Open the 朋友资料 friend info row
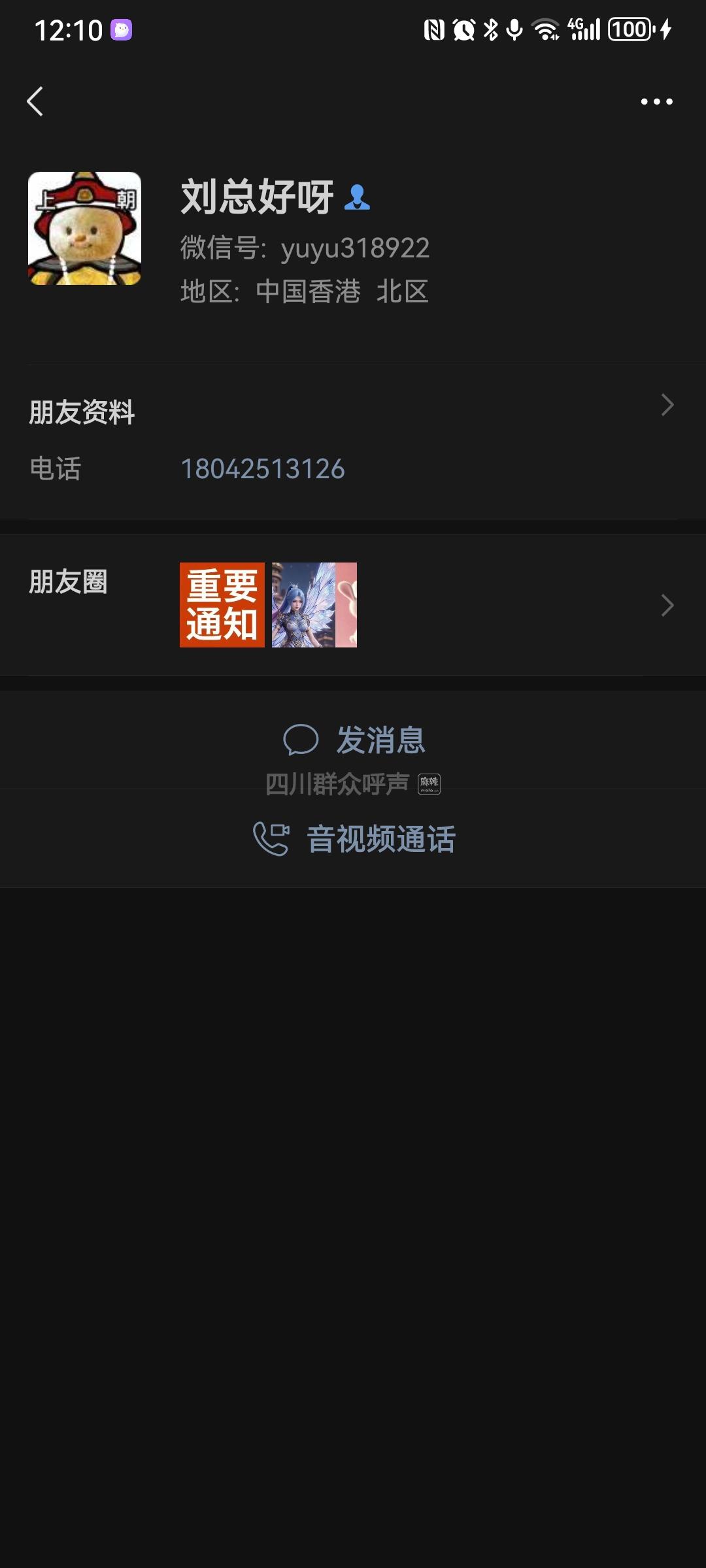The height and width of the screenshot is (1568, 706). click(353, 410)
